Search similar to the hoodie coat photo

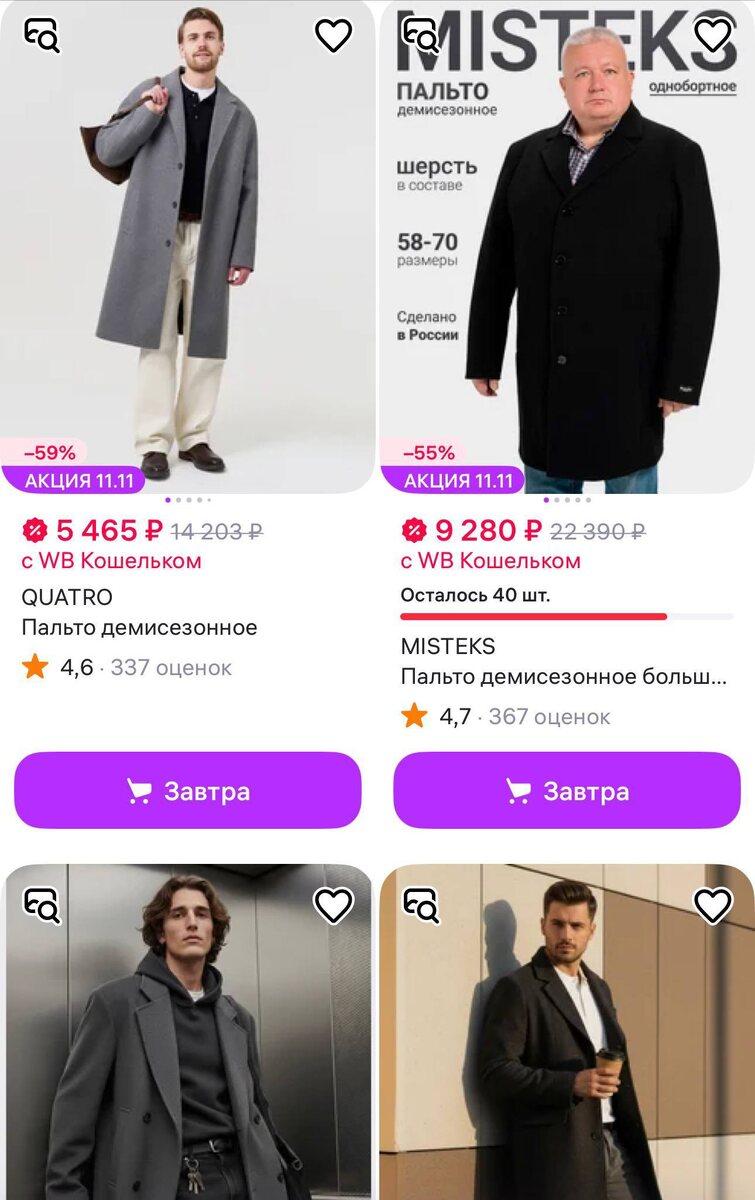point(42,906)
